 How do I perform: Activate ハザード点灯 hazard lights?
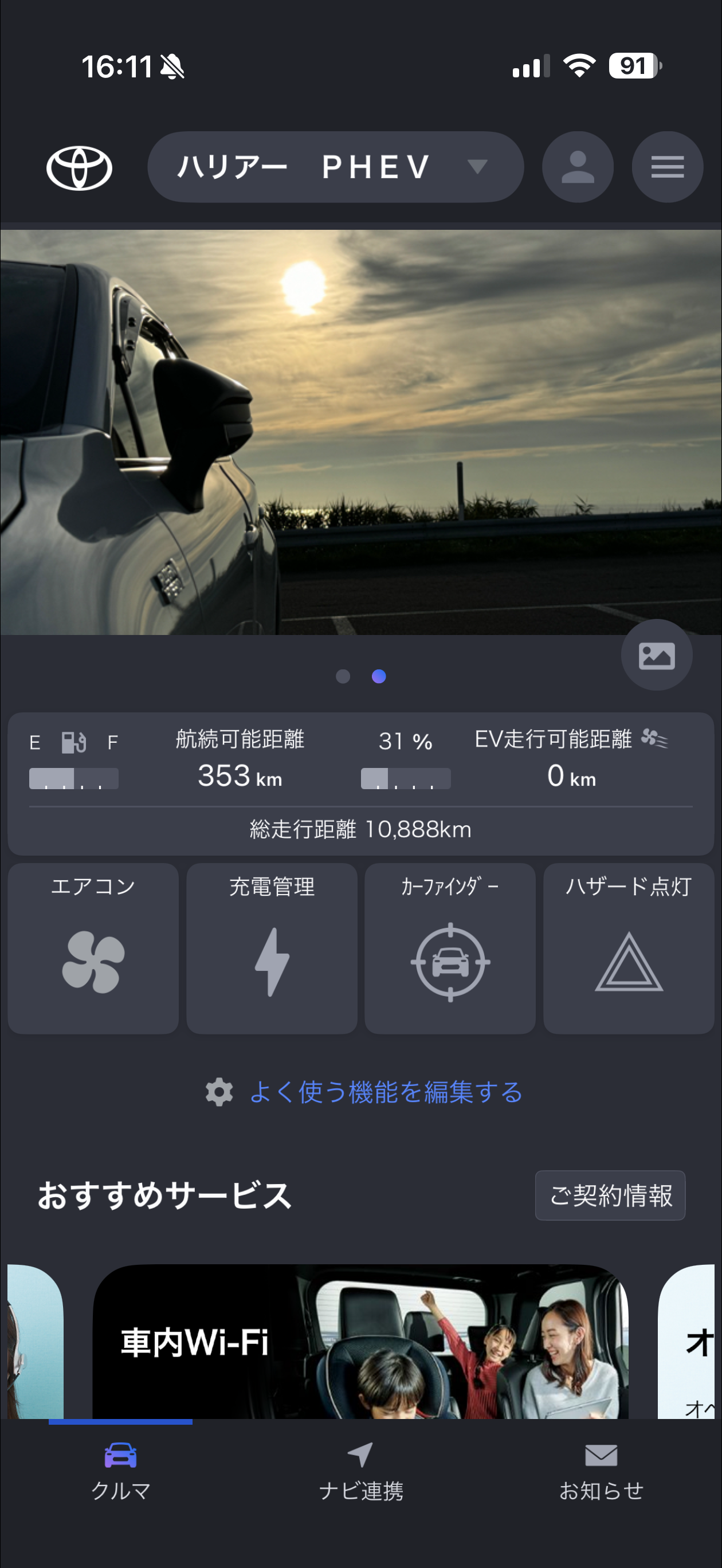click(628, 948)
